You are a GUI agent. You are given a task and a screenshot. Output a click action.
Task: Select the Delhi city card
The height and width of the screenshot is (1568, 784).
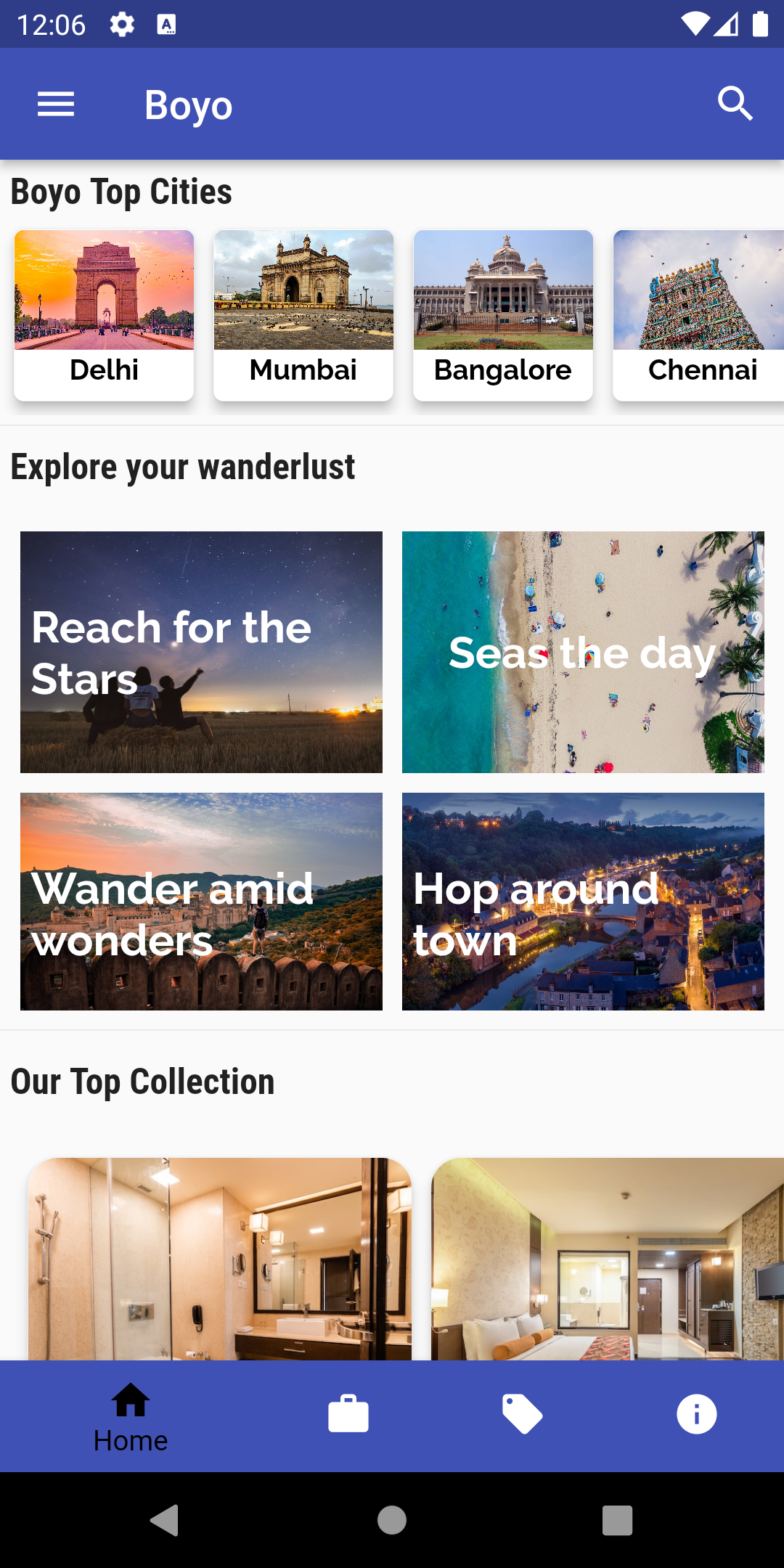click(104, 315)
